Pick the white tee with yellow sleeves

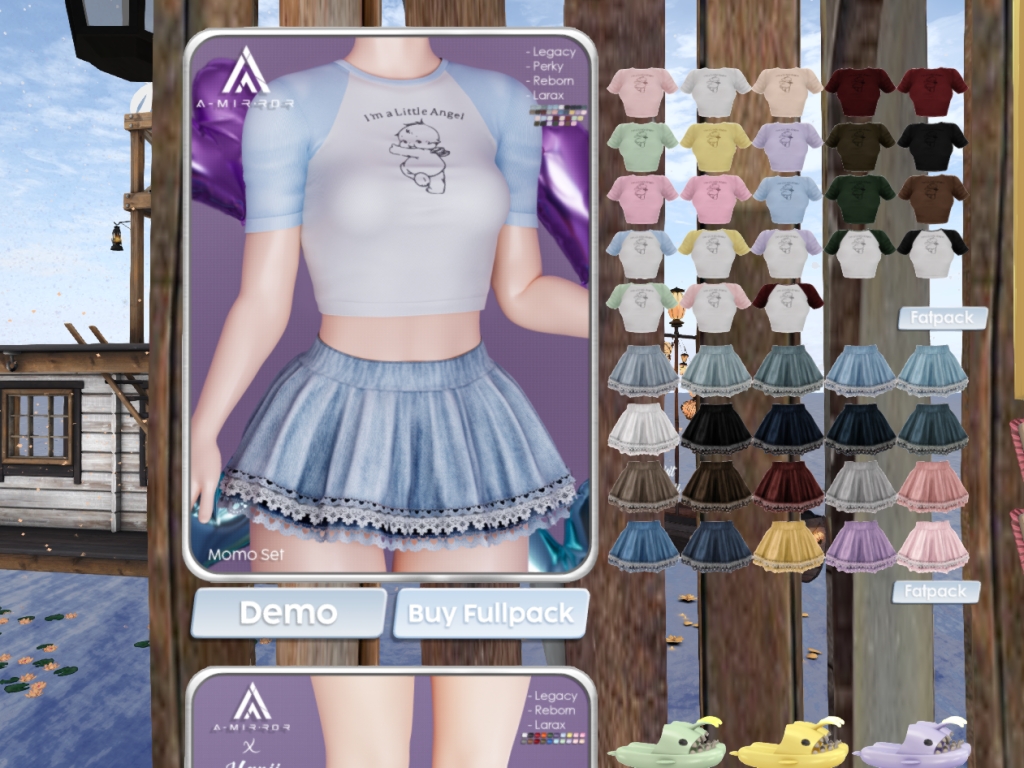(x=715, y=253)
